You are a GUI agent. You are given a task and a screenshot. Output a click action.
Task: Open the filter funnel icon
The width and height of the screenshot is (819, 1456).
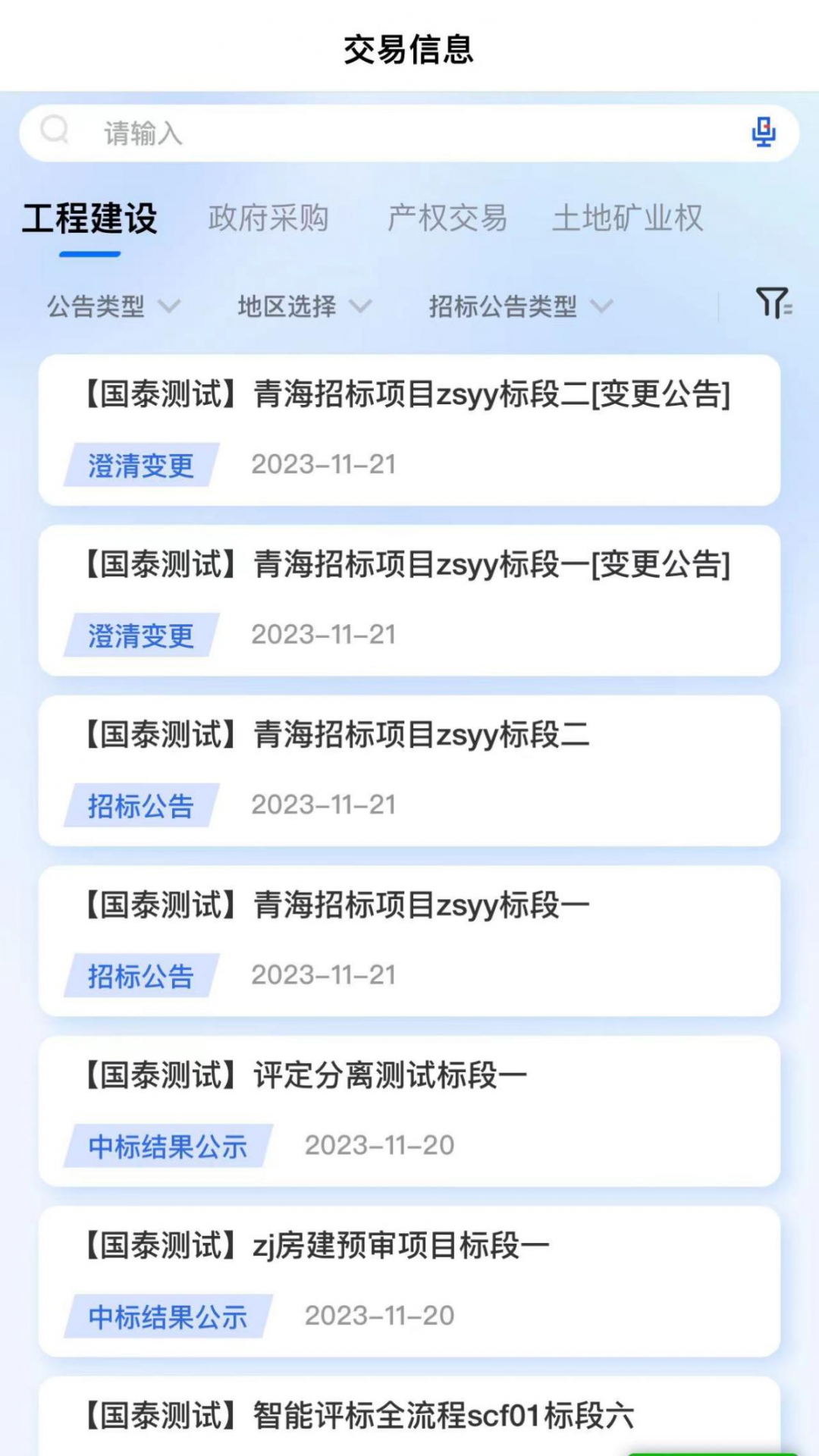[773, 303]
